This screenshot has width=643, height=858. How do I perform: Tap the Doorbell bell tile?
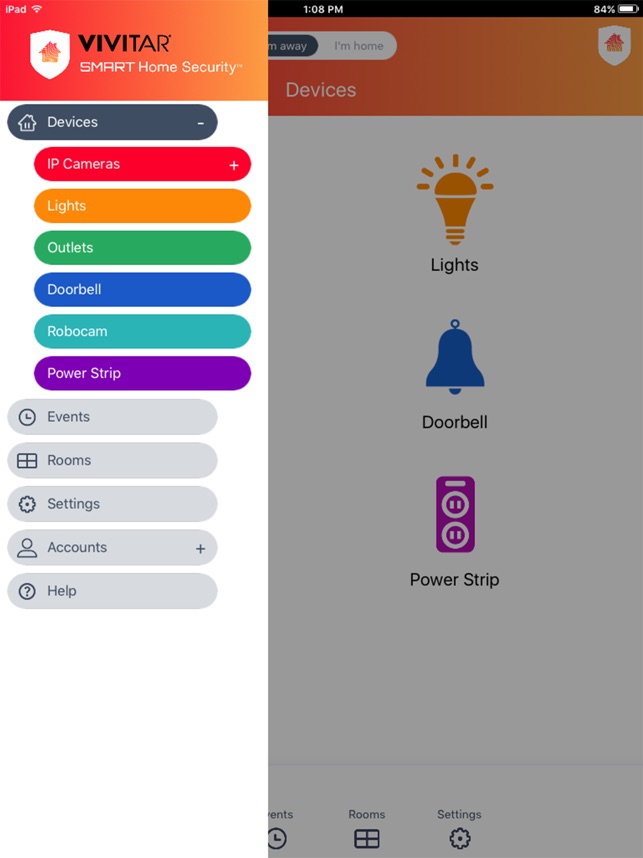coord(455,375)
